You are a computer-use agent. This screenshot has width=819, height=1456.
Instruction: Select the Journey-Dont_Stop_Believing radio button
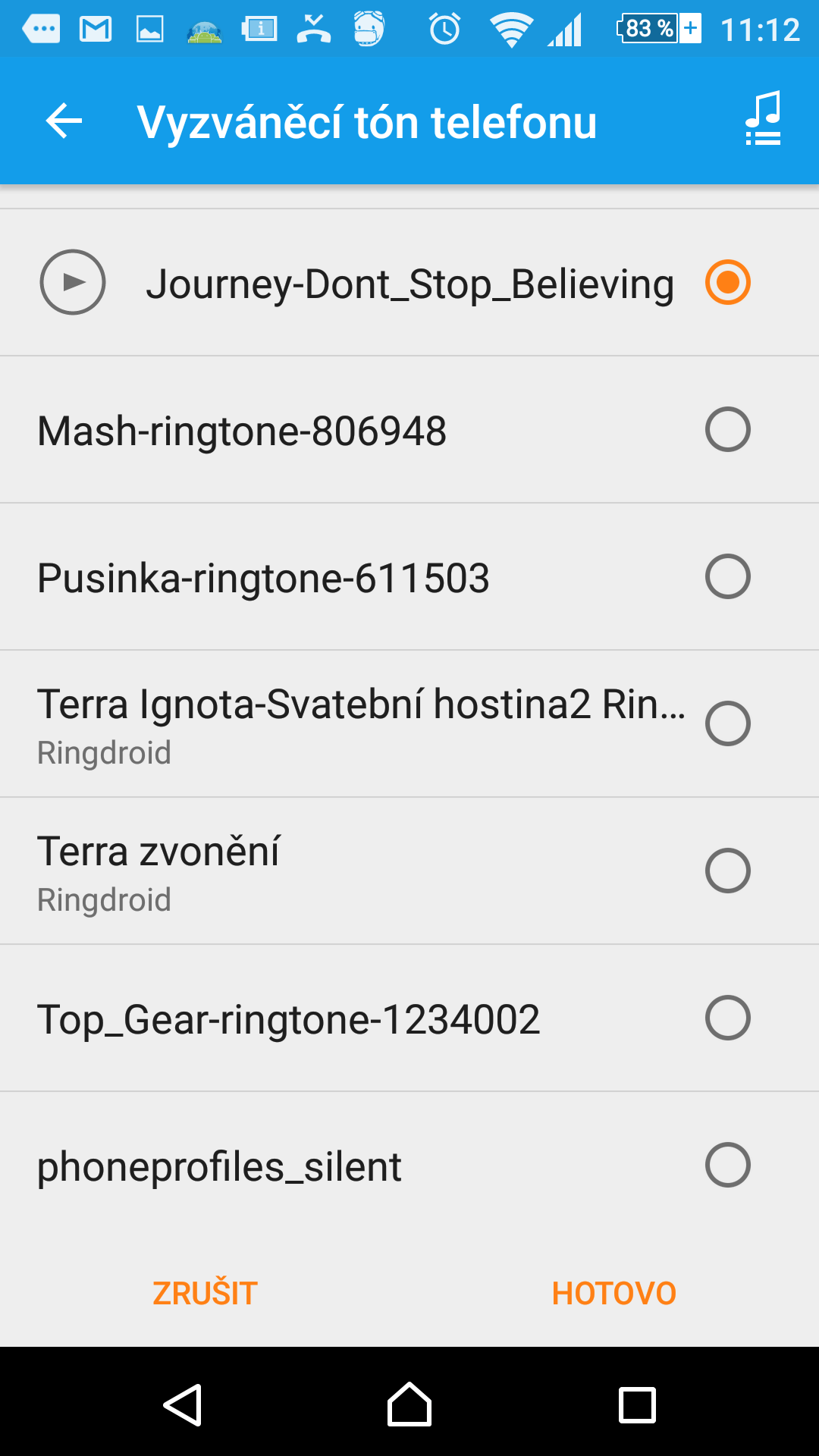click(x=728, y=282)
